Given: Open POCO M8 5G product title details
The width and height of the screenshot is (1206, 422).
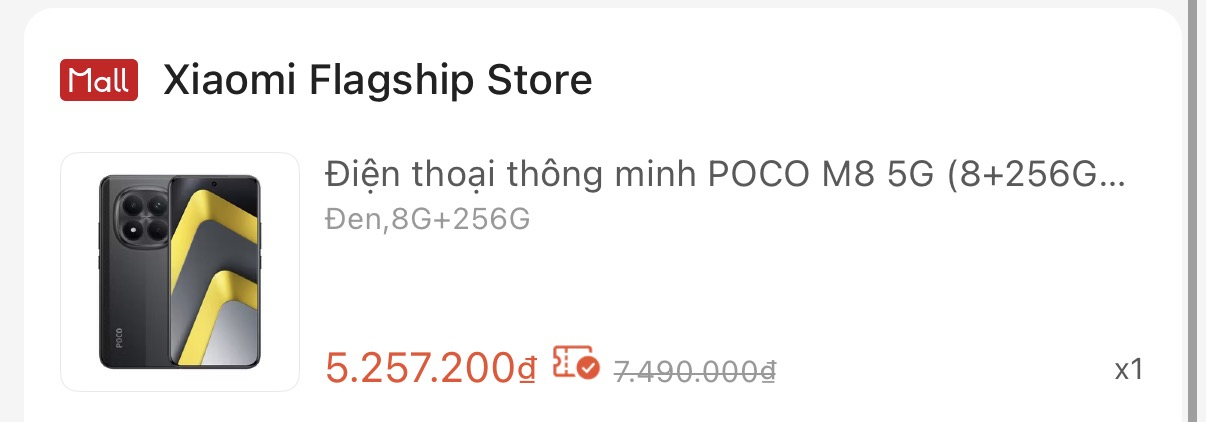Looking at the screenshot, I should click(x=726, y=176).
